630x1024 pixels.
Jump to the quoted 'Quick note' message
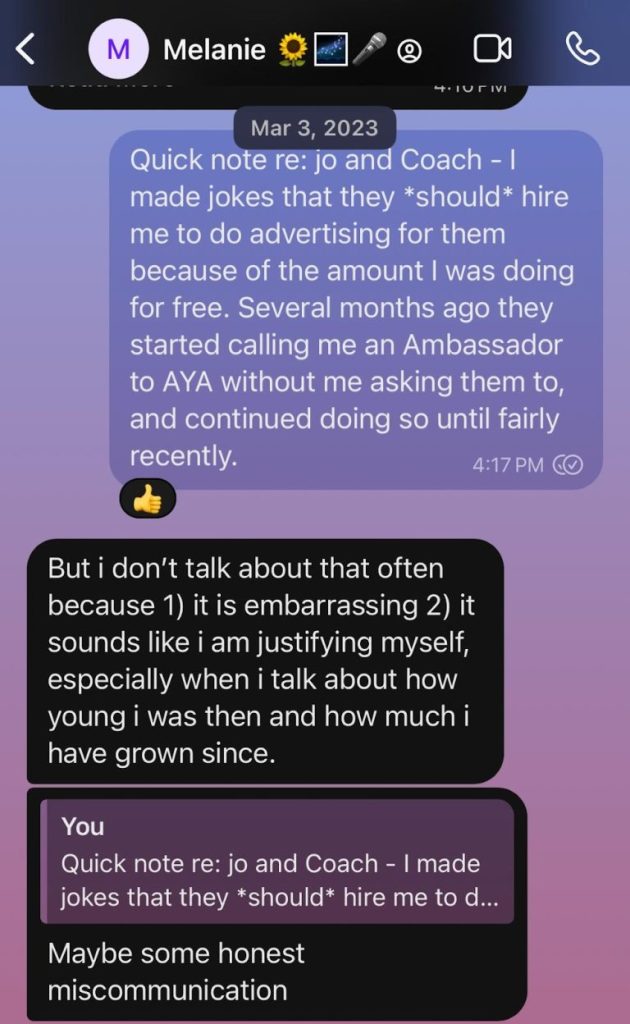(x=277, y=862)
